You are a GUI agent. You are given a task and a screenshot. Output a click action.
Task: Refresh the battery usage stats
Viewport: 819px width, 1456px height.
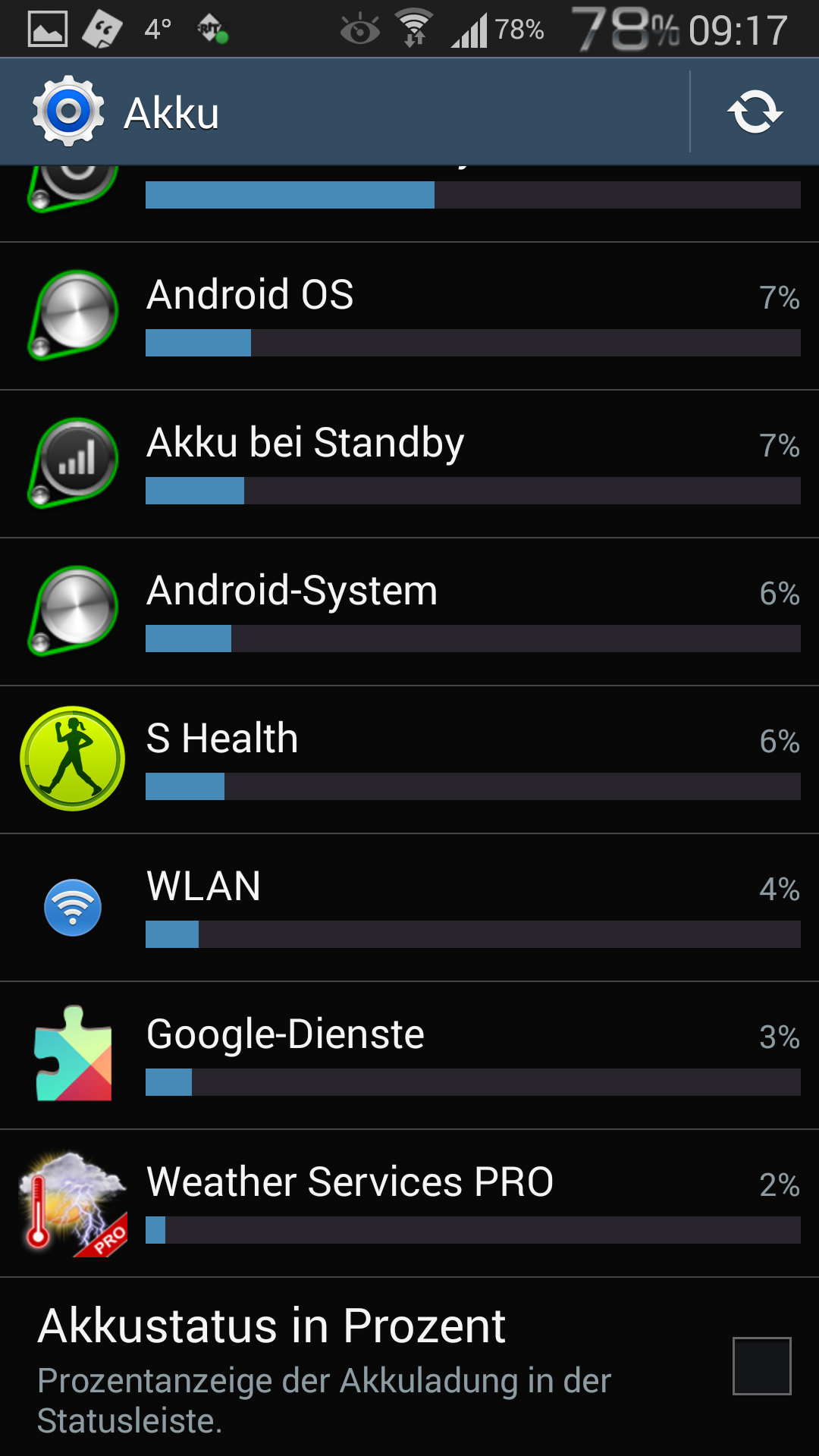(x=755, y=112)
